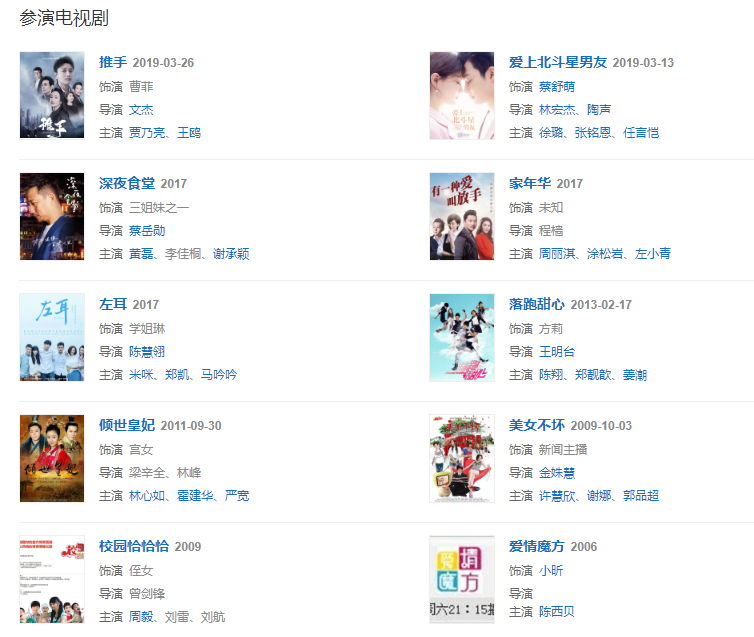Viewport: 754px width, 637px height.
Task: Open director 文杰 link
Action: pos(141,109)
